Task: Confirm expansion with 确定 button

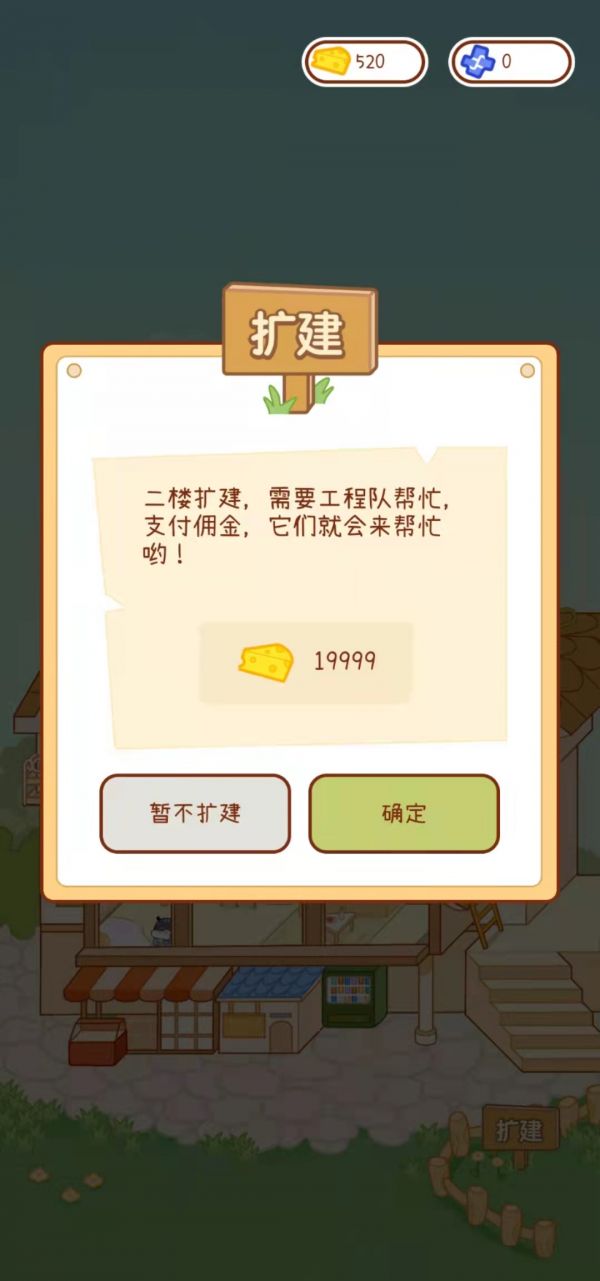Action: pos(404,813)
